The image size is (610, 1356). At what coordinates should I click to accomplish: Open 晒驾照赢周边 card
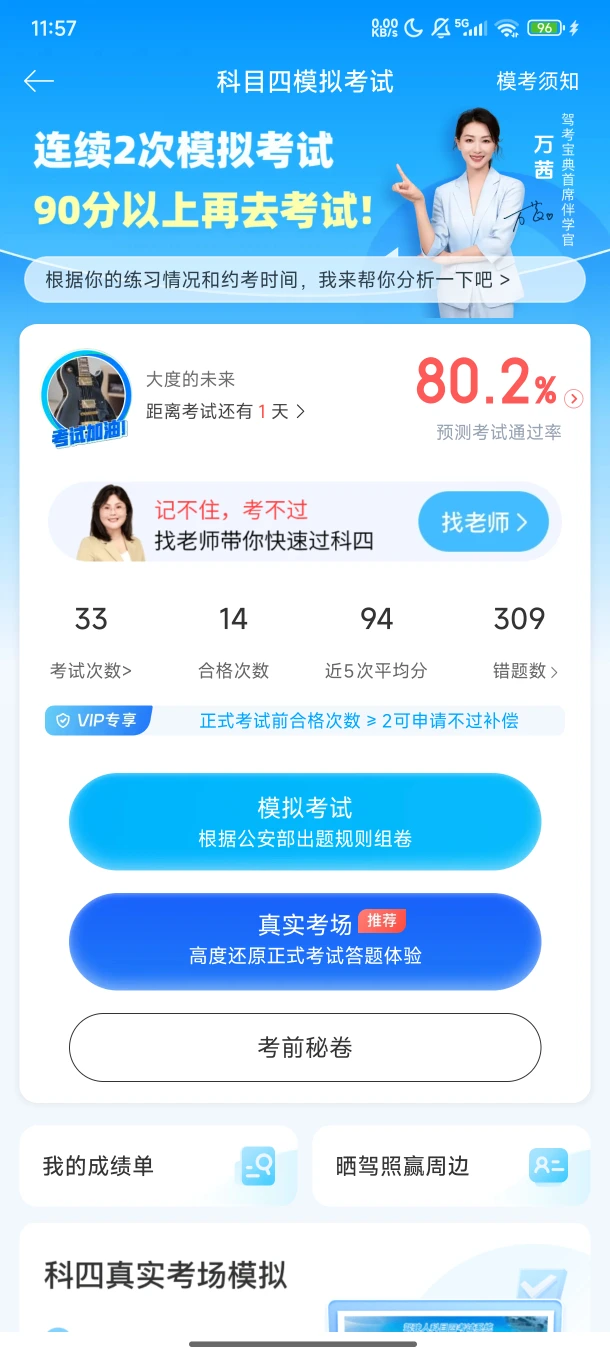450,1166
